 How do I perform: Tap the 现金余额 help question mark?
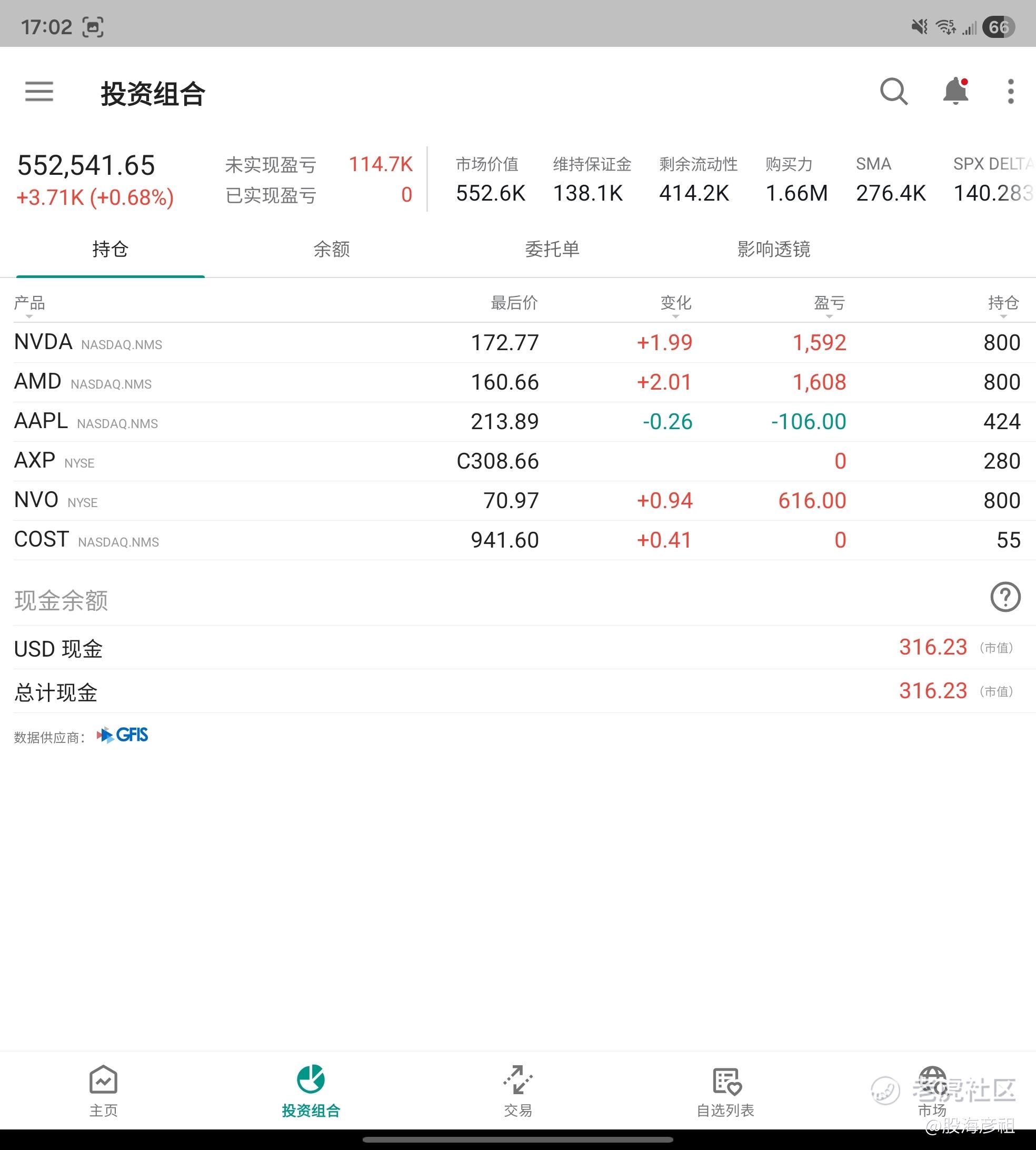[x=1005, y=597]
